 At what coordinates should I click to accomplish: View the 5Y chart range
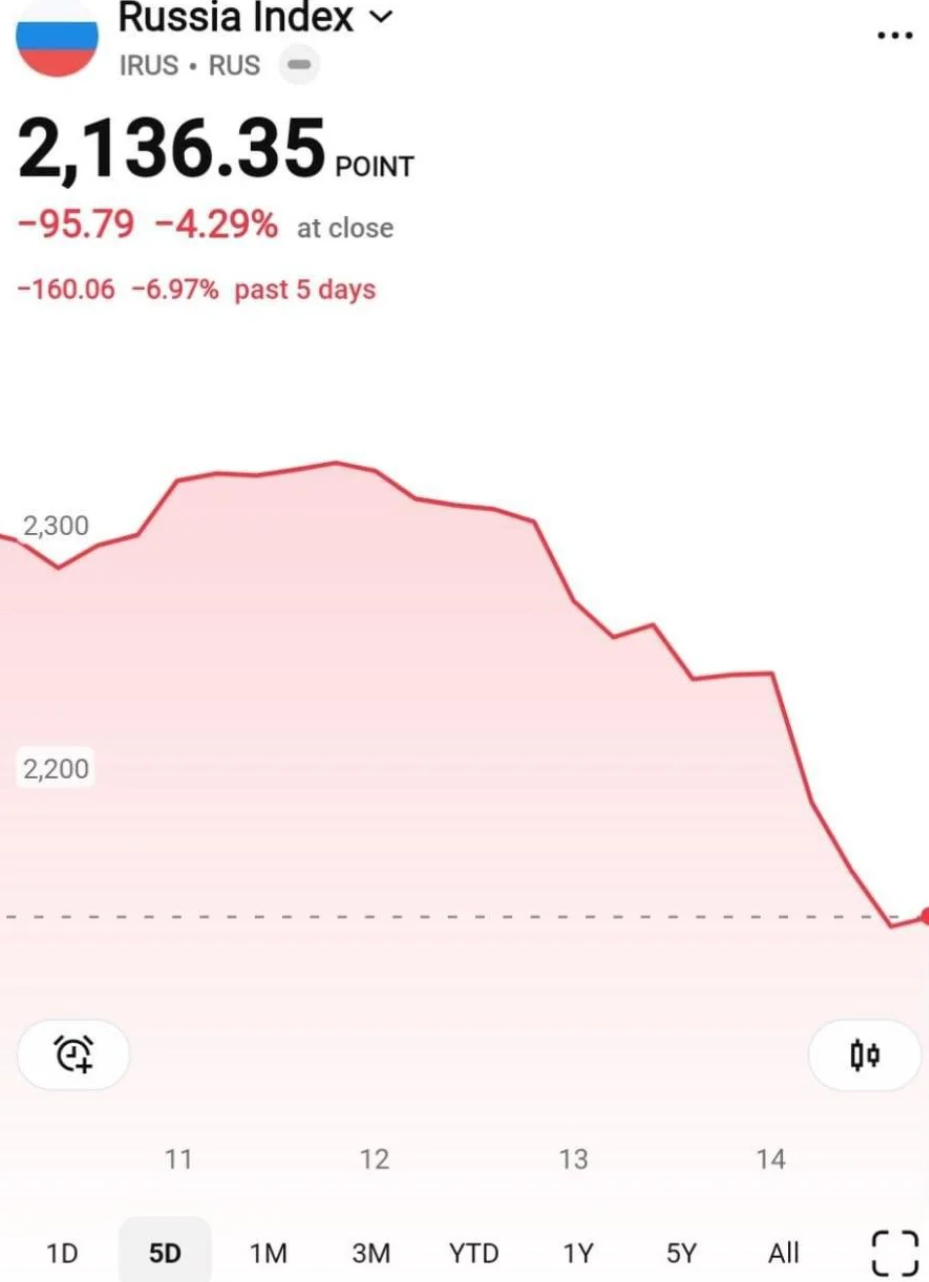[x=681, y=1252]
